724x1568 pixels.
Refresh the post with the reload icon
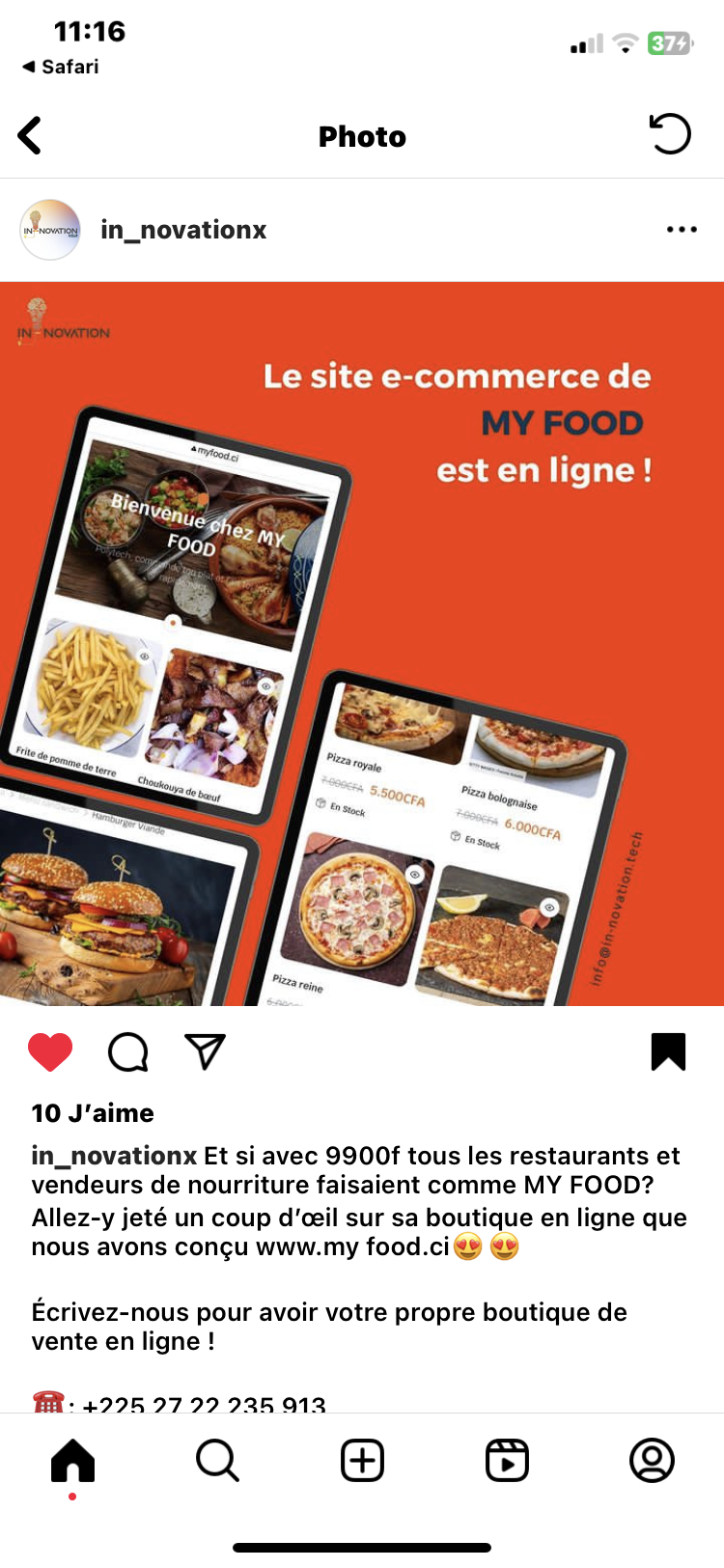click(670, 134)
